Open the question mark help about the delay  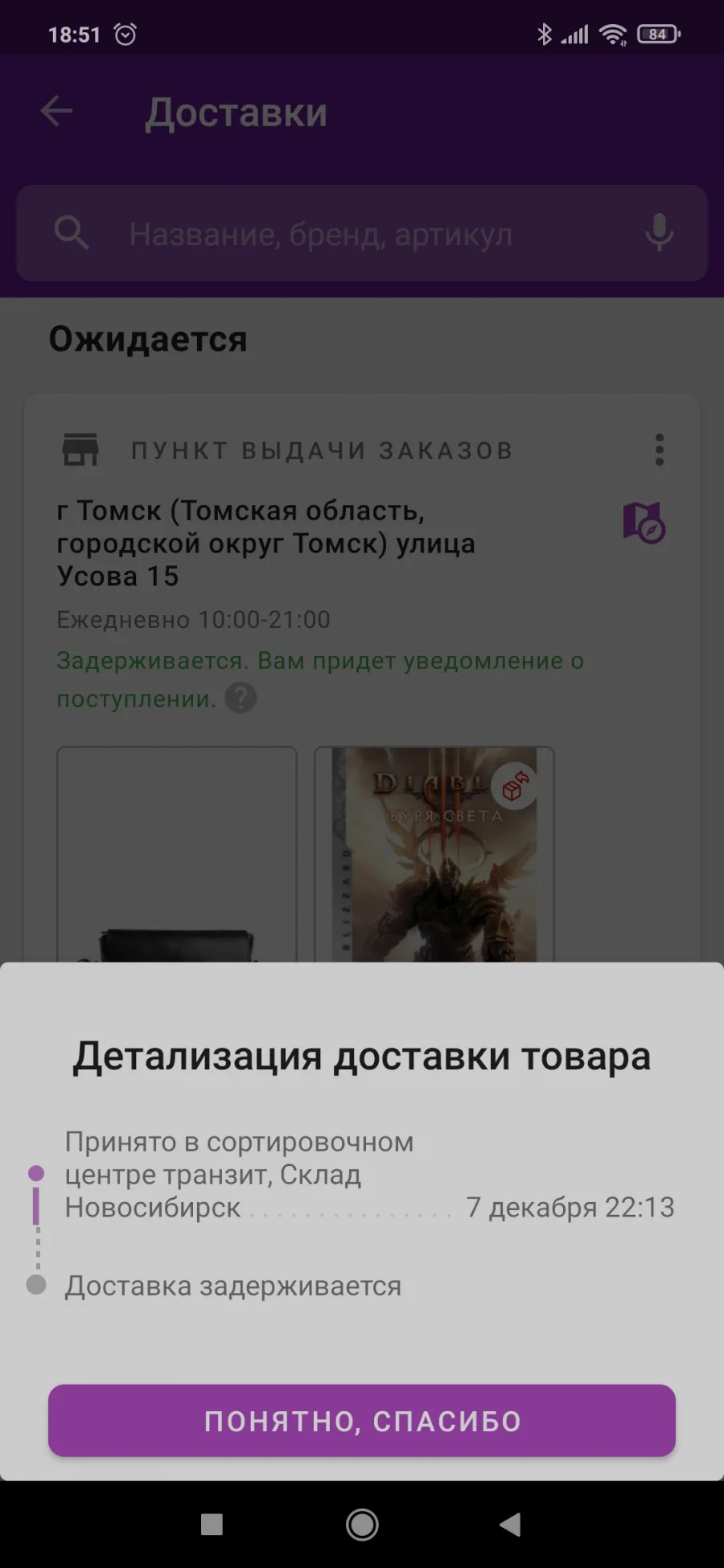coord(241,698)
